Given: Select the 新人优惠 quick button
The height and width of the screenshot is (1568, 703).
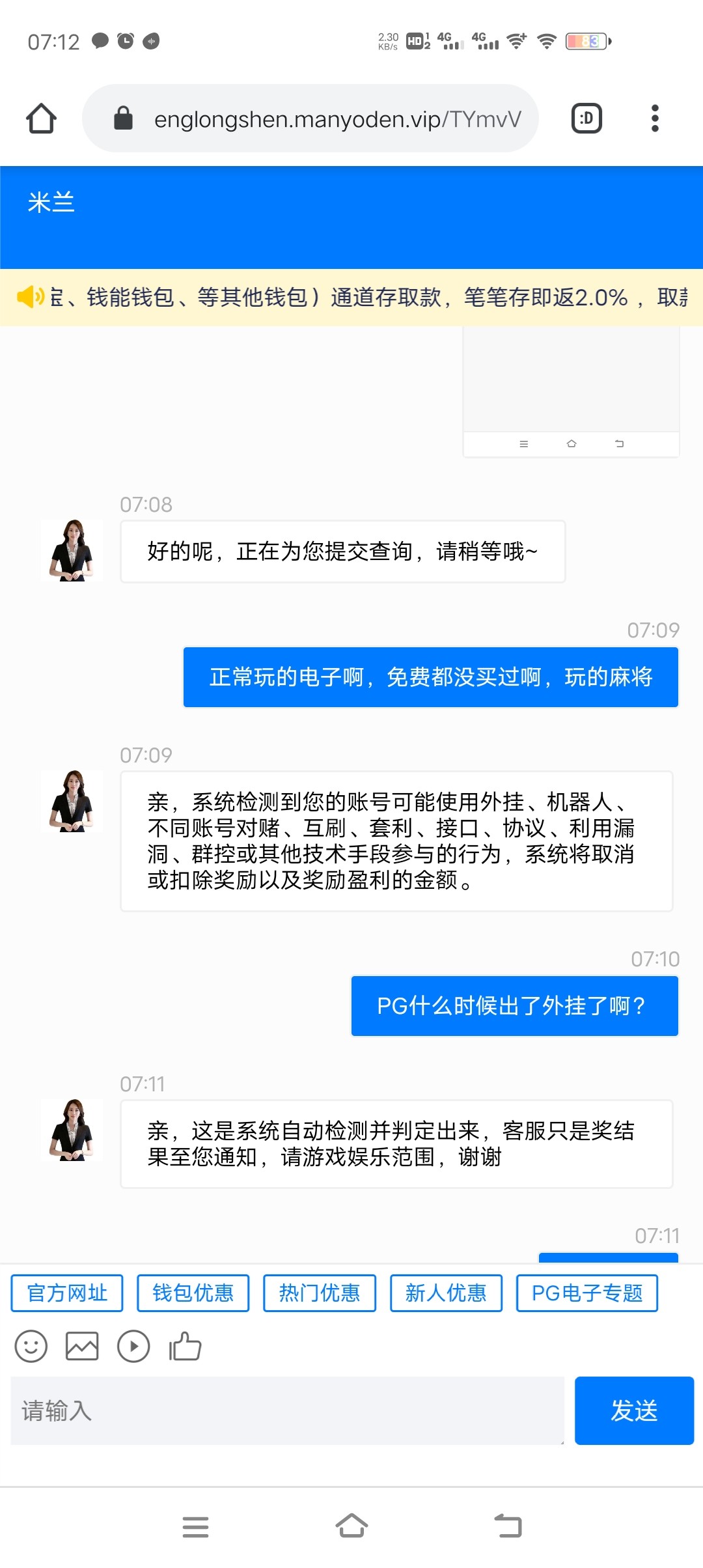Looking at the screenshot, I should click(446, 1293).
